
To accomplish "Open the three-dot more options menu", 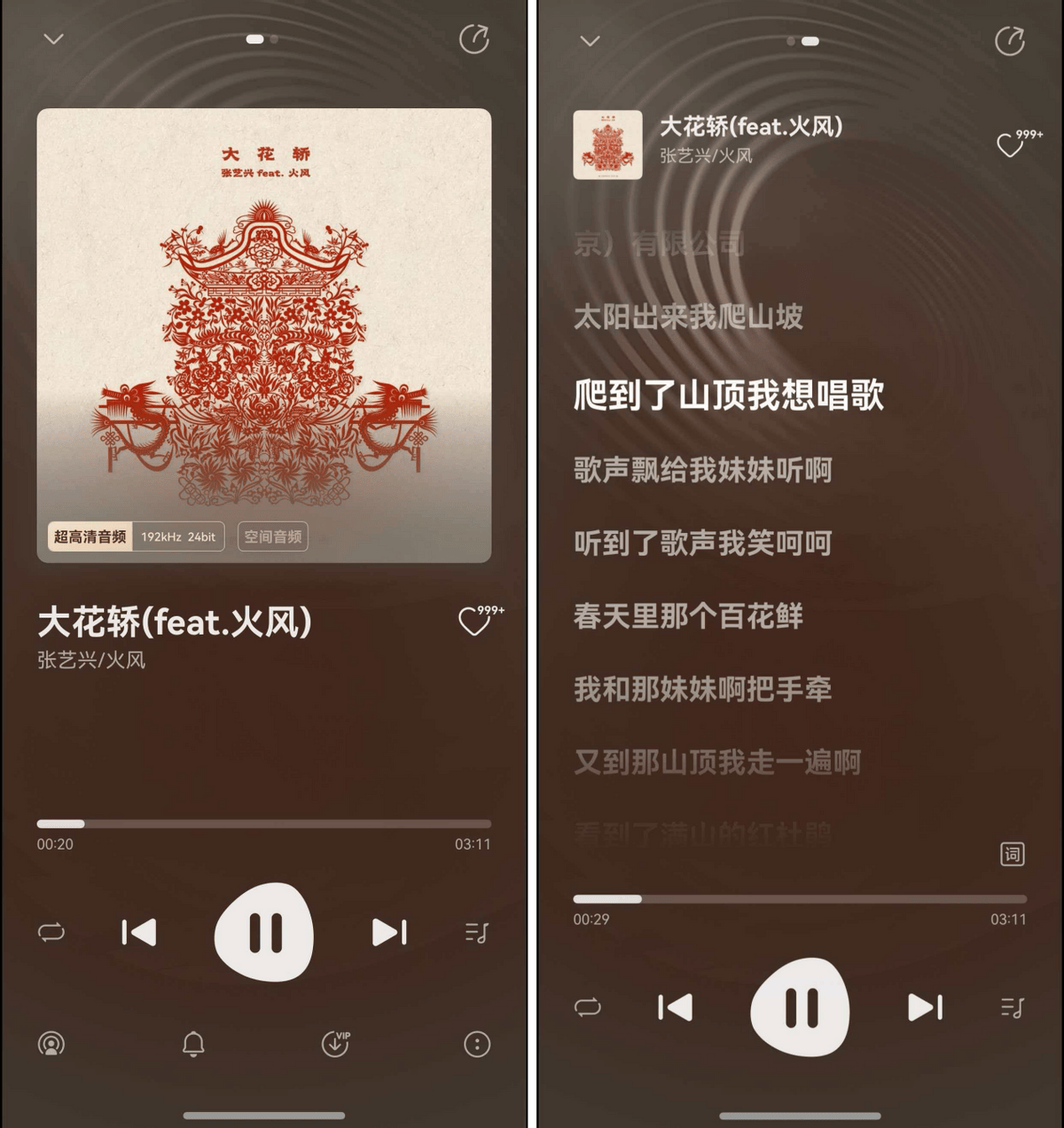I will pos(477,1044).
